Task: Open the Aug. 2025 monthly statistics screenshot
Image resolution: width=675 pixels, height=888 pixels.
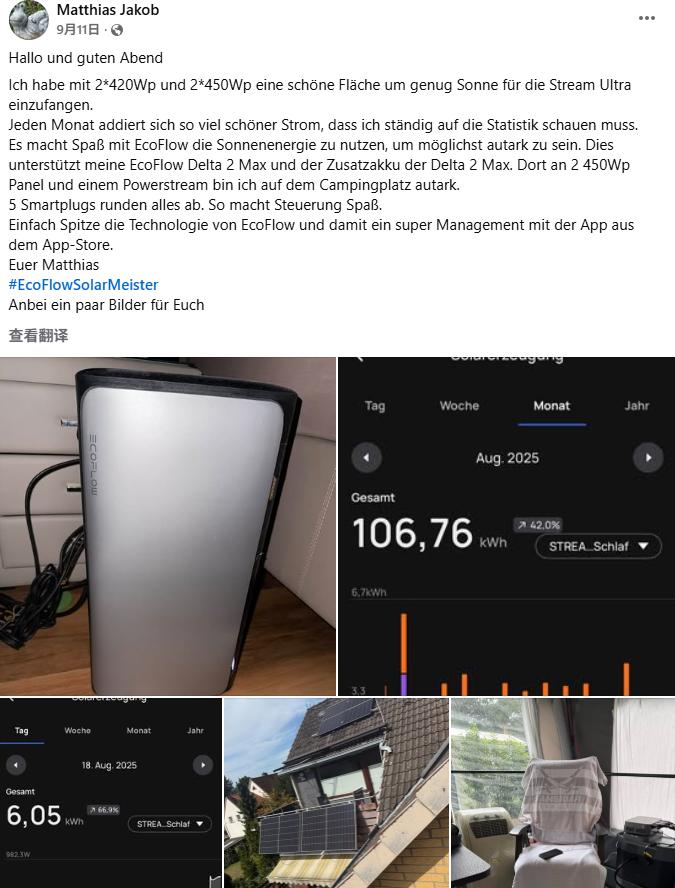Action: (x=507, y=526)
